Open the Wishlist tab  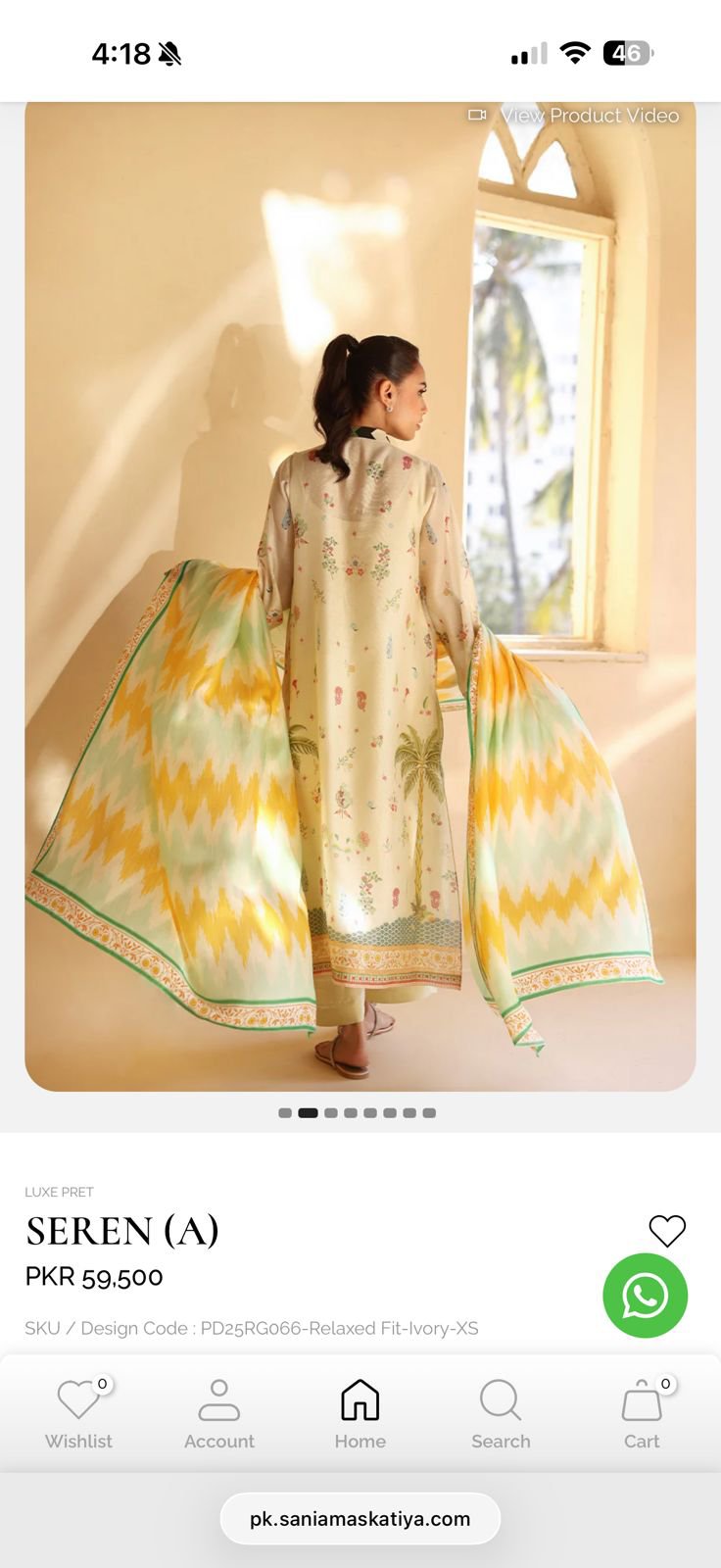coord(78,1413)
